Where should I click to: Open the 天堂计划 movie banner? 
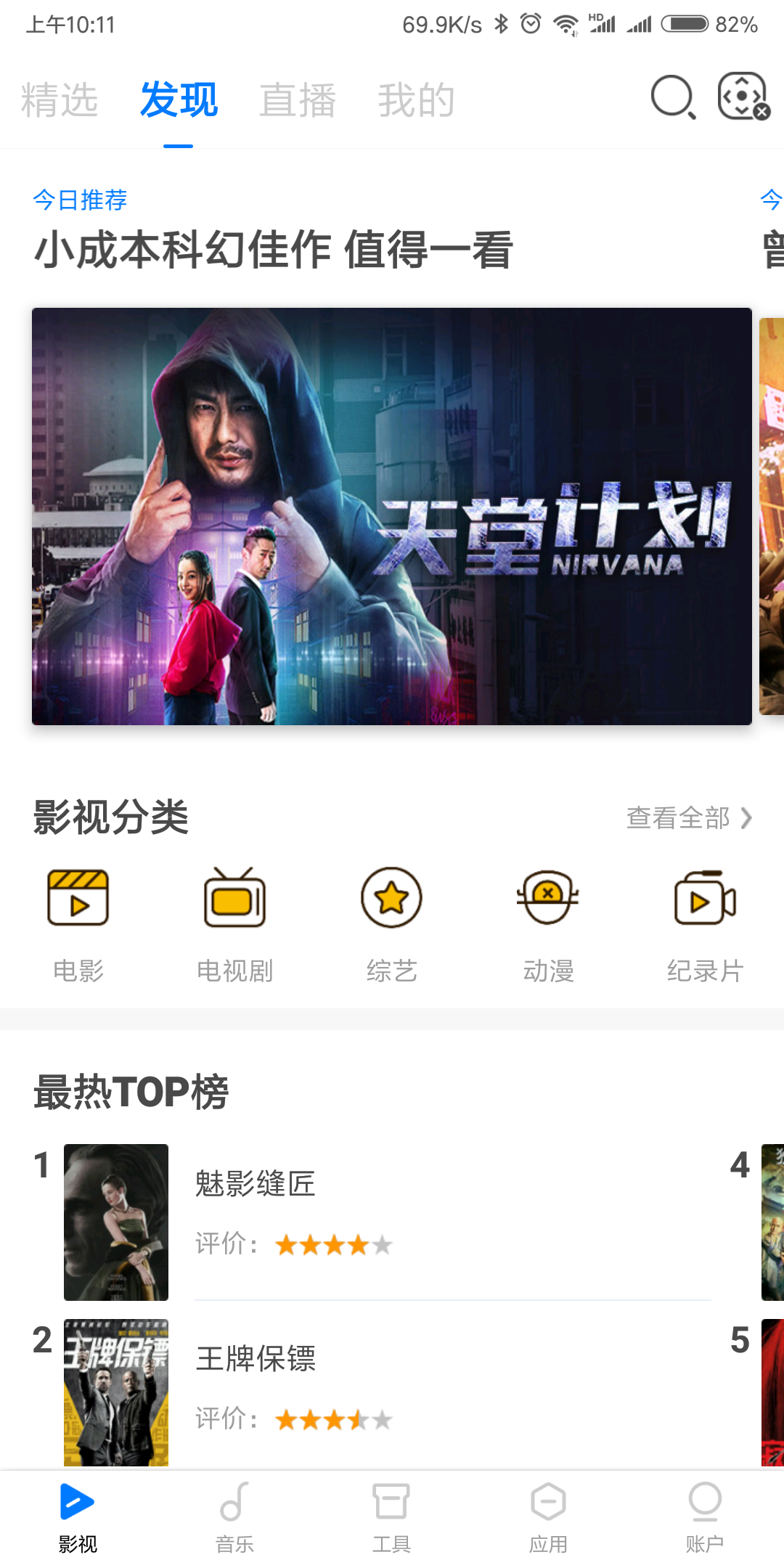click(391, 516)
